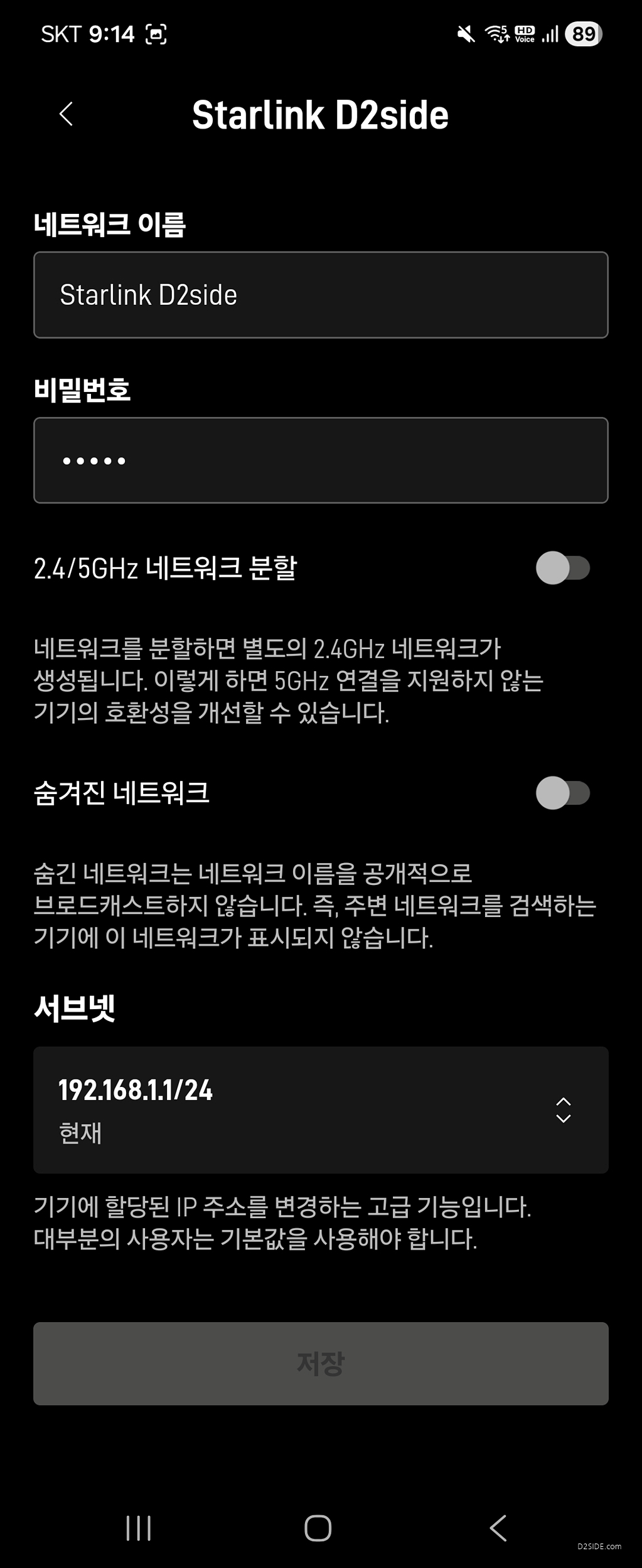
Task: Go back using the top-left arrow
Action: click(67, 114)
